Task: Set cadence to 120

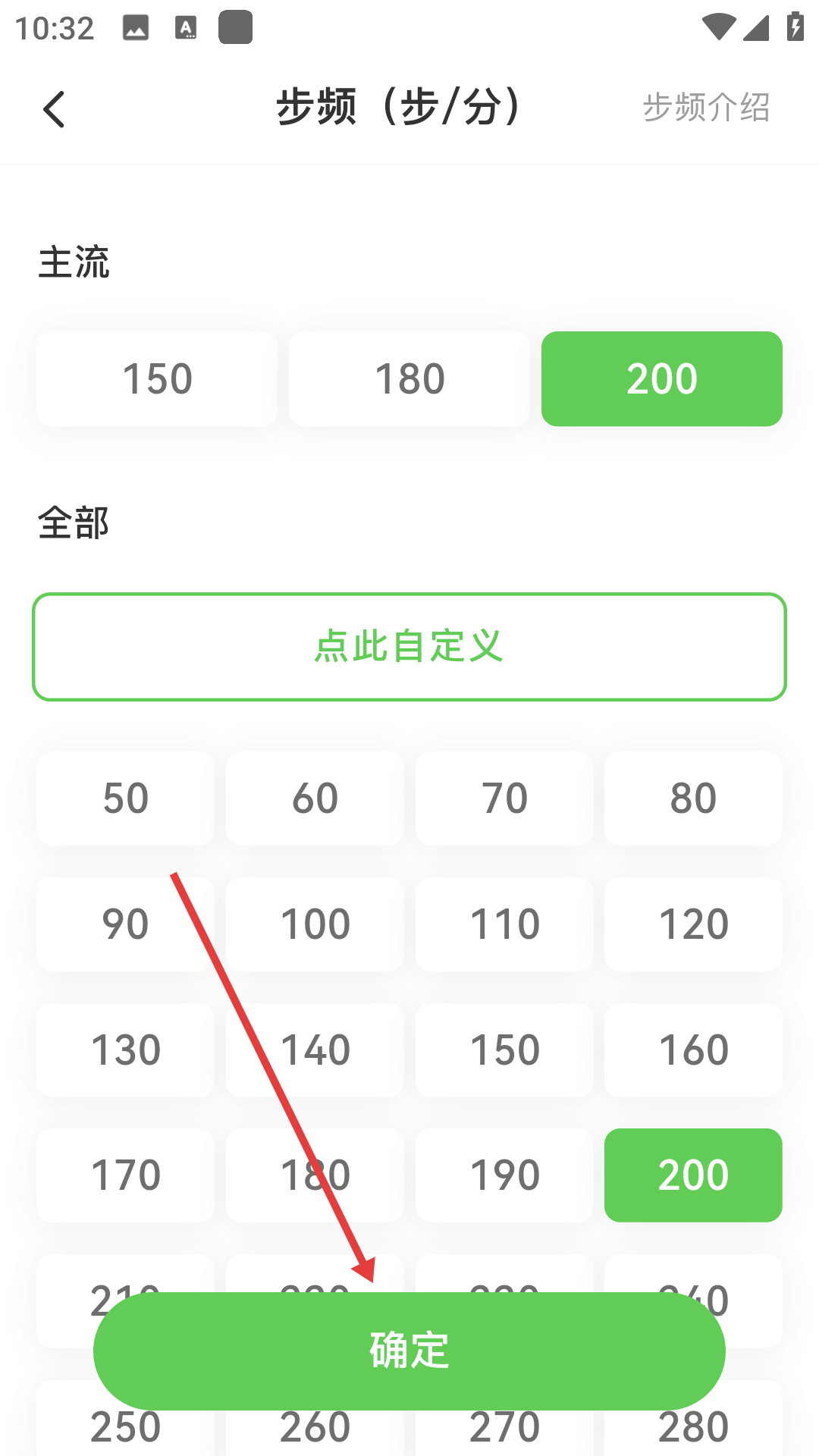Action: [693, 924]
